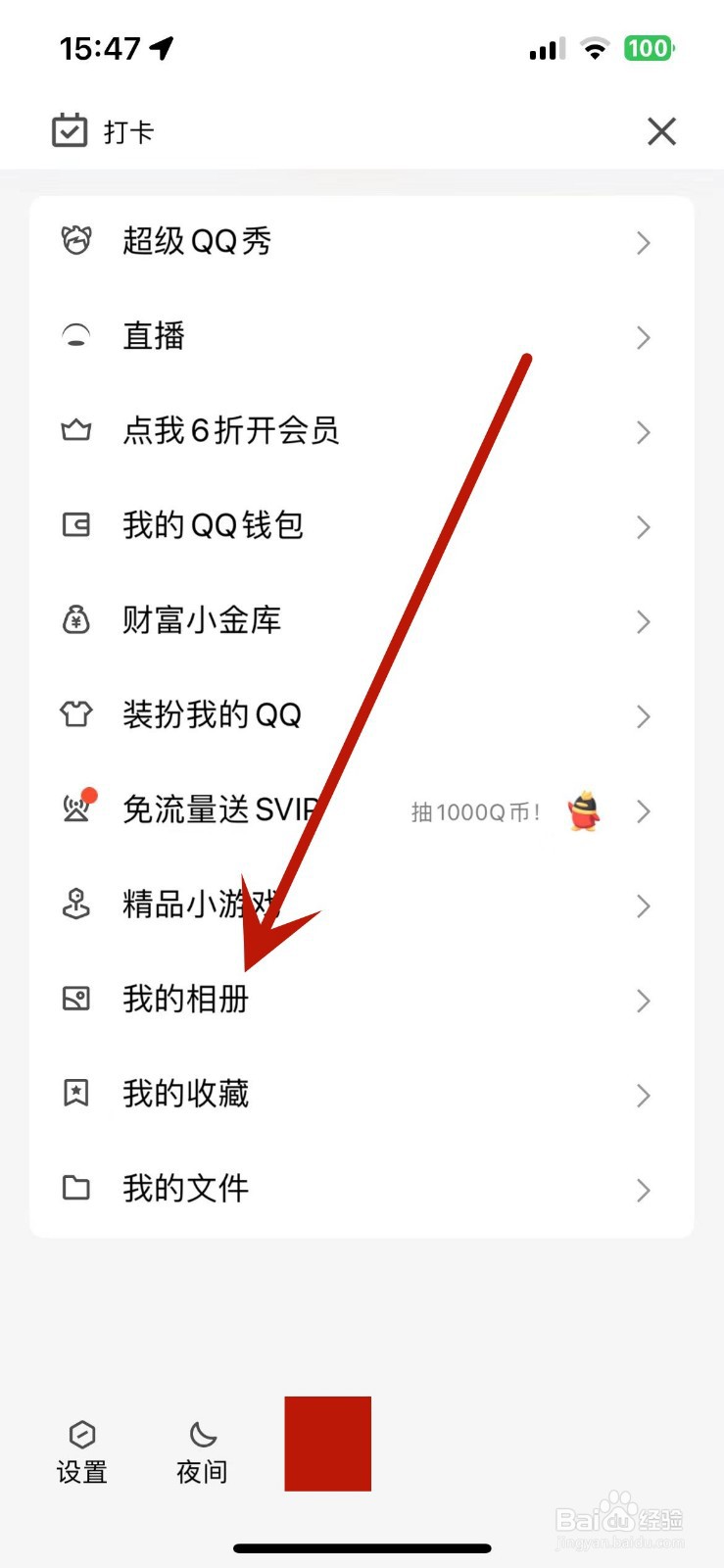This screenshot has height=1568, width=724.
Task: Expand the 我的文件 row chevron
Action: pyautogui.click(x=644, y=1190)
